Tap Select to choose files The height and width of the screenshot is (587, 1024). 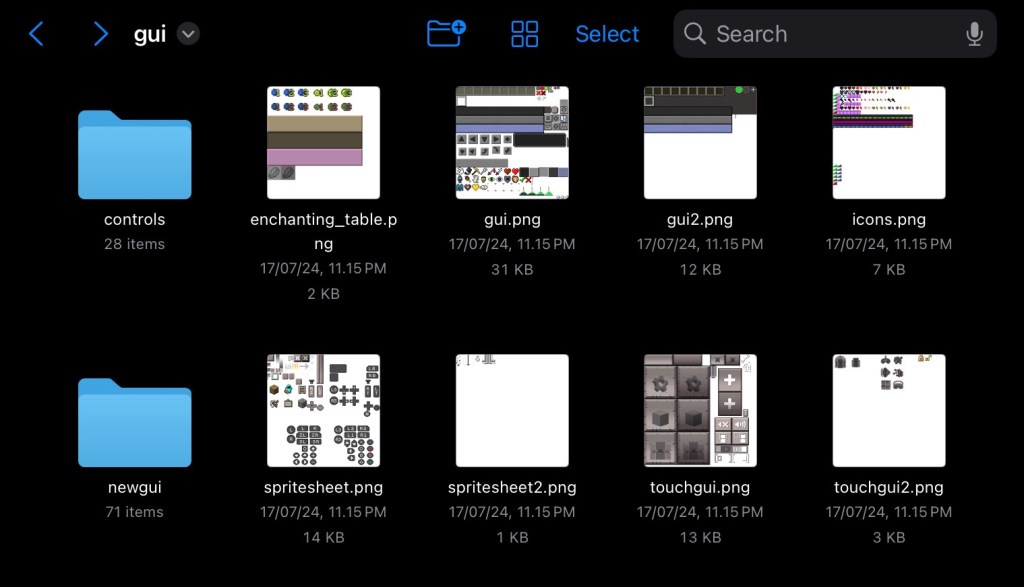pos(607,34)
